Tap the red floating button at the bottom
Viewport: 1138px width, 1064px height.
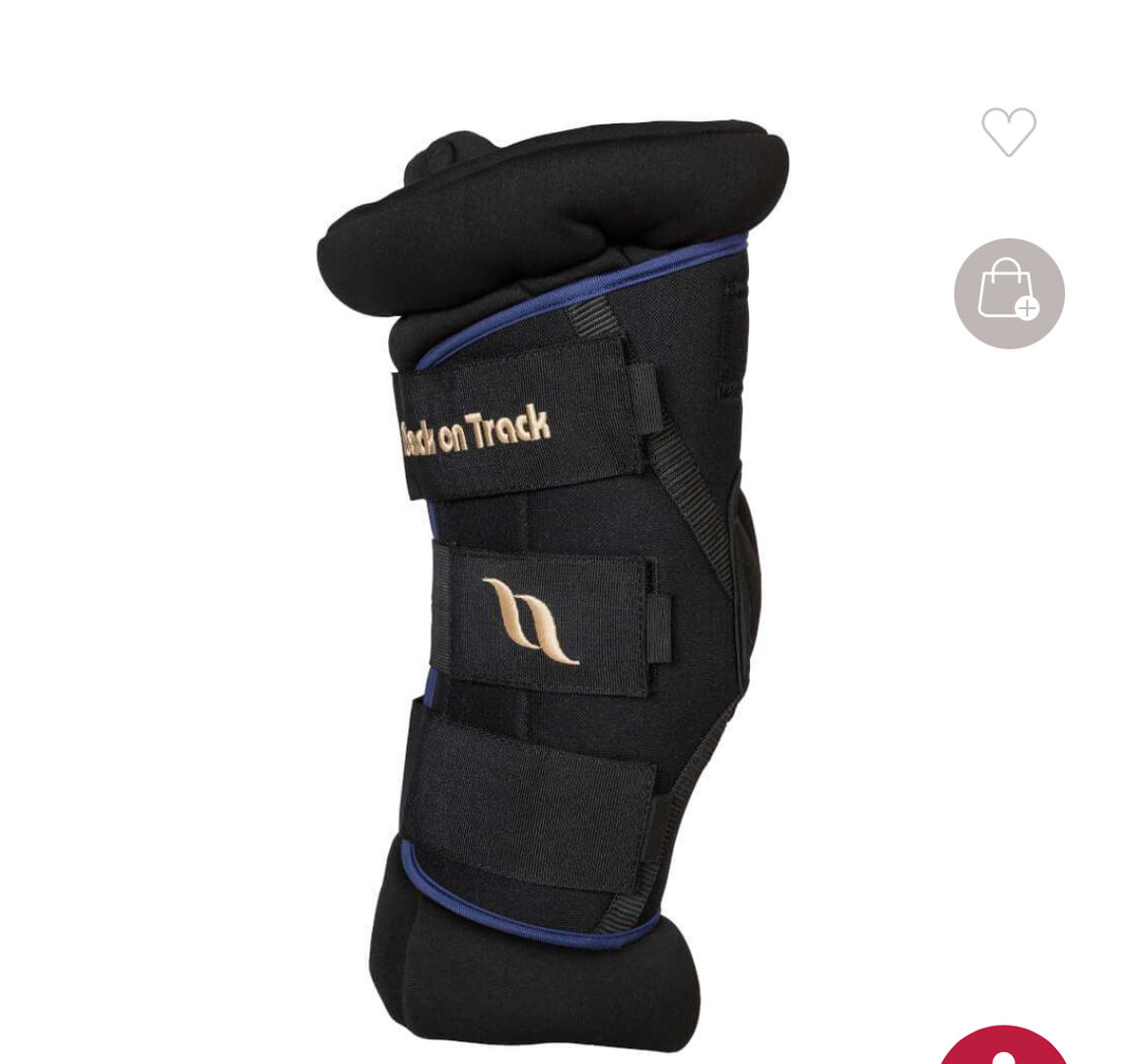[x=1002, y=1048]
